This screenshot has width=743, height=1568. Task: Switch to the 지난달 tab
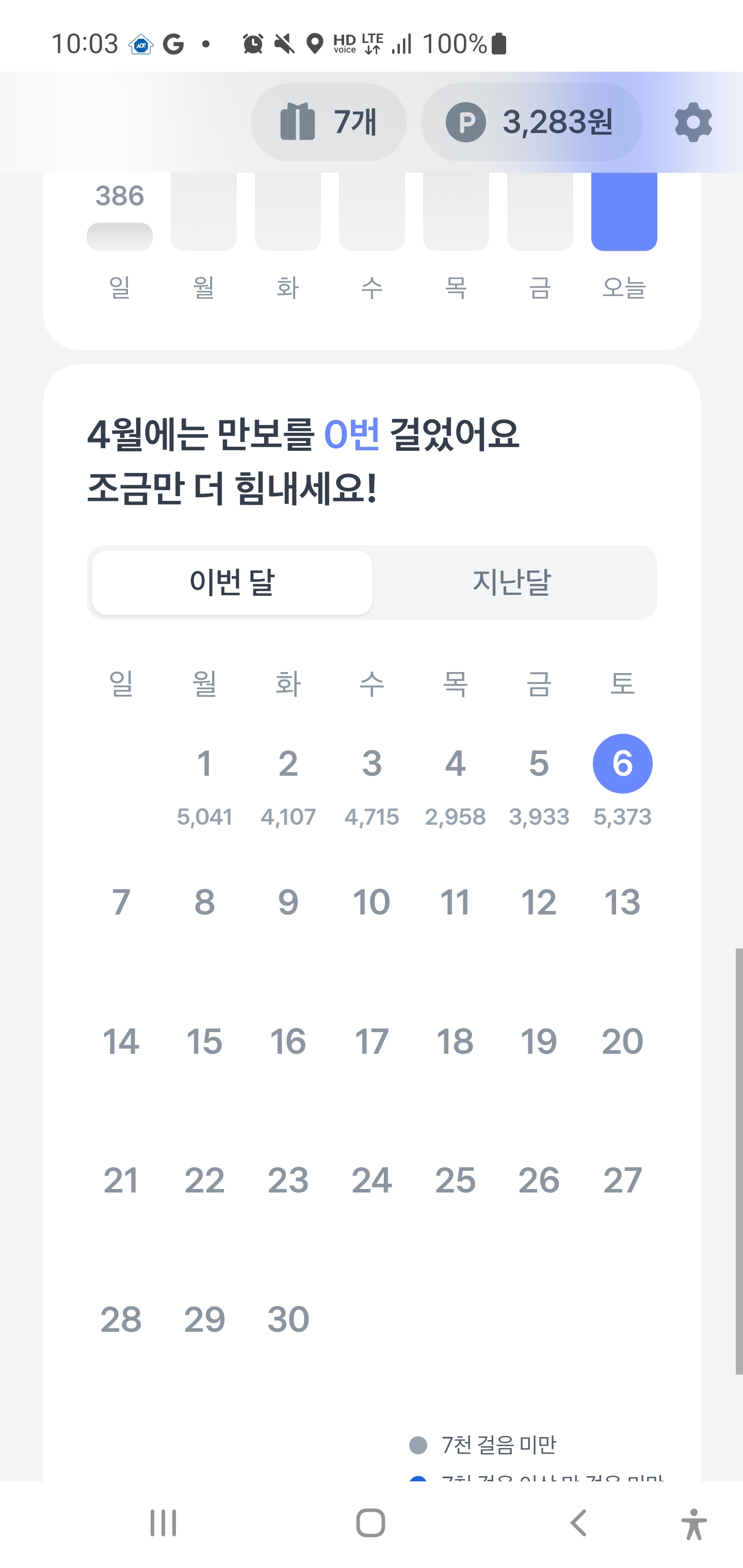point(511,582)
